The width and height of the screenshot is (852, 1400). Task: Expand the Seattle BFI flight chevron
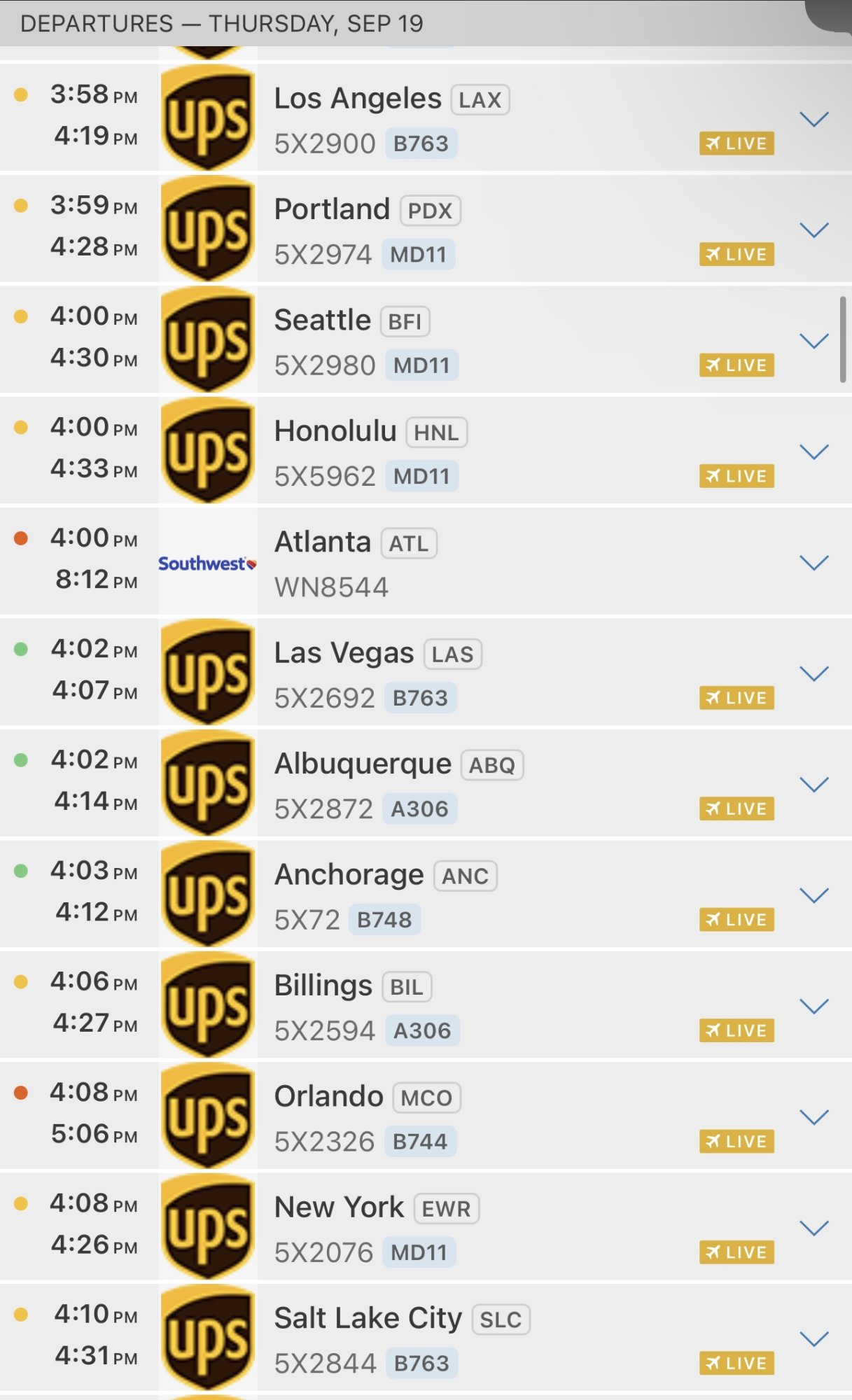(813, 341)
